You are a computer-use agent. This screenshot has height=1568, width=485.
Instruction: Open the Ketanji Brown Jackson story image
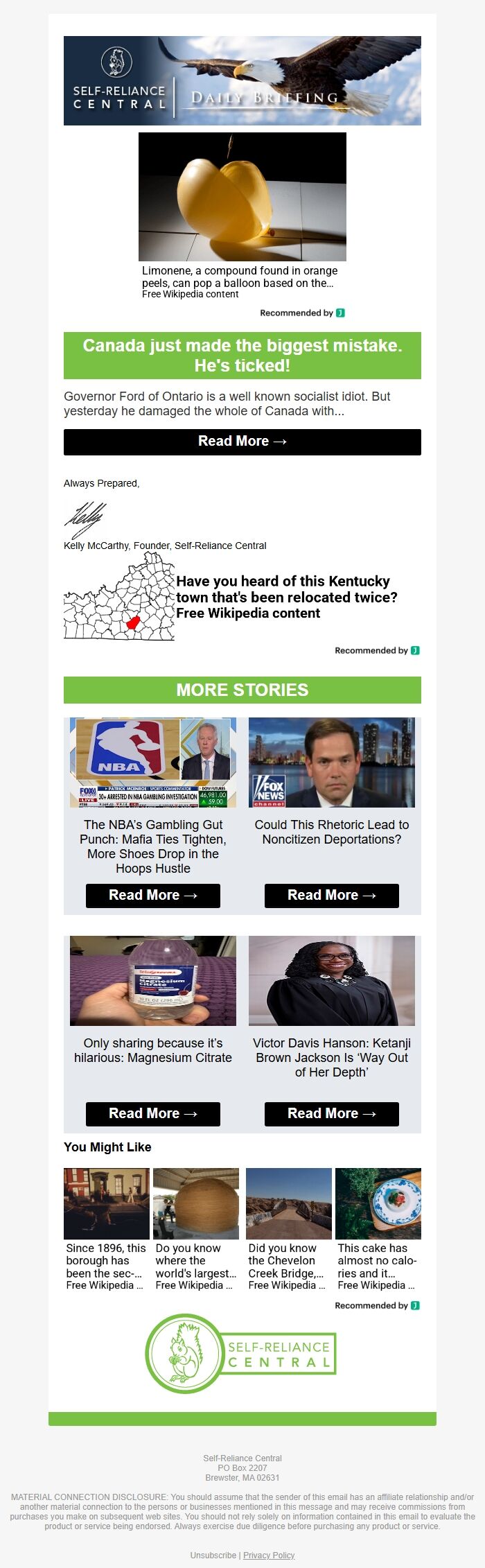tap(331, 980)
